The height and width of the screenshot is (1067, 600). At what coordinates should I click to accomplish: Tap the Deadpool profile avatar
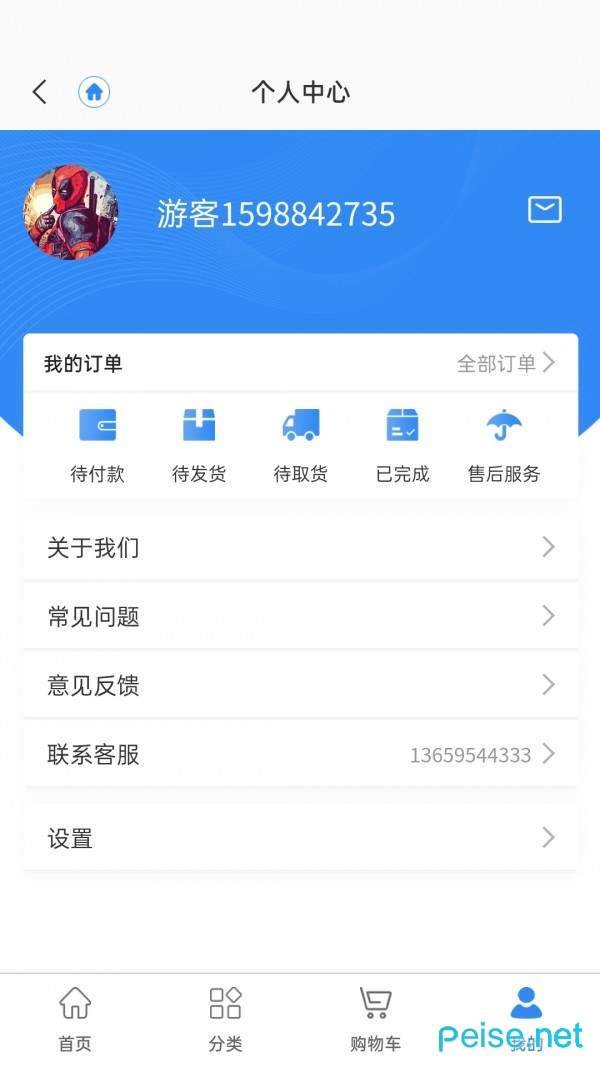click(70, 212)
